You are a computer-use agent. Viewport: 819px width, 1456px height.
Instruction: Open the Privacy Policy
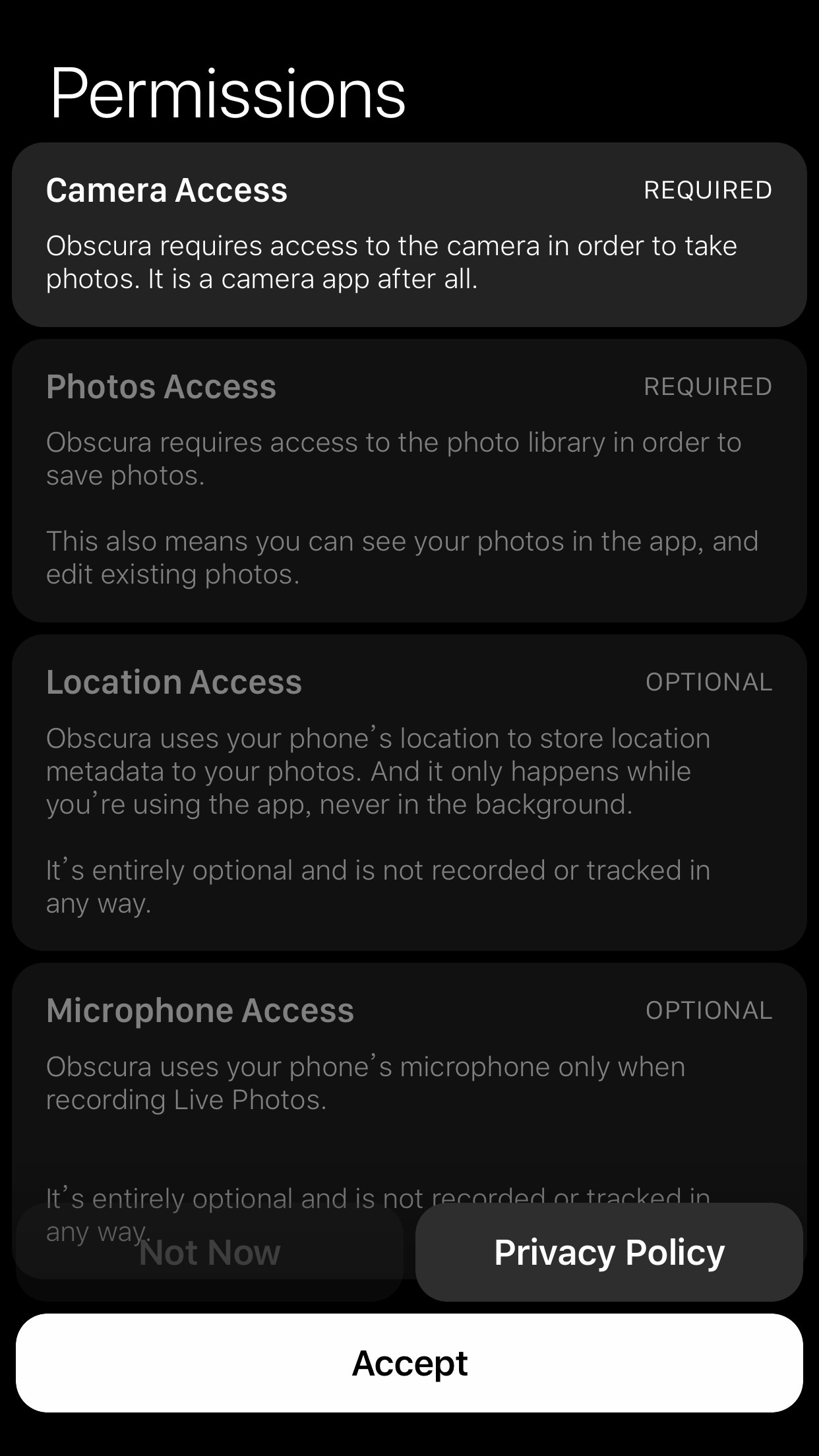point(609,1252)
